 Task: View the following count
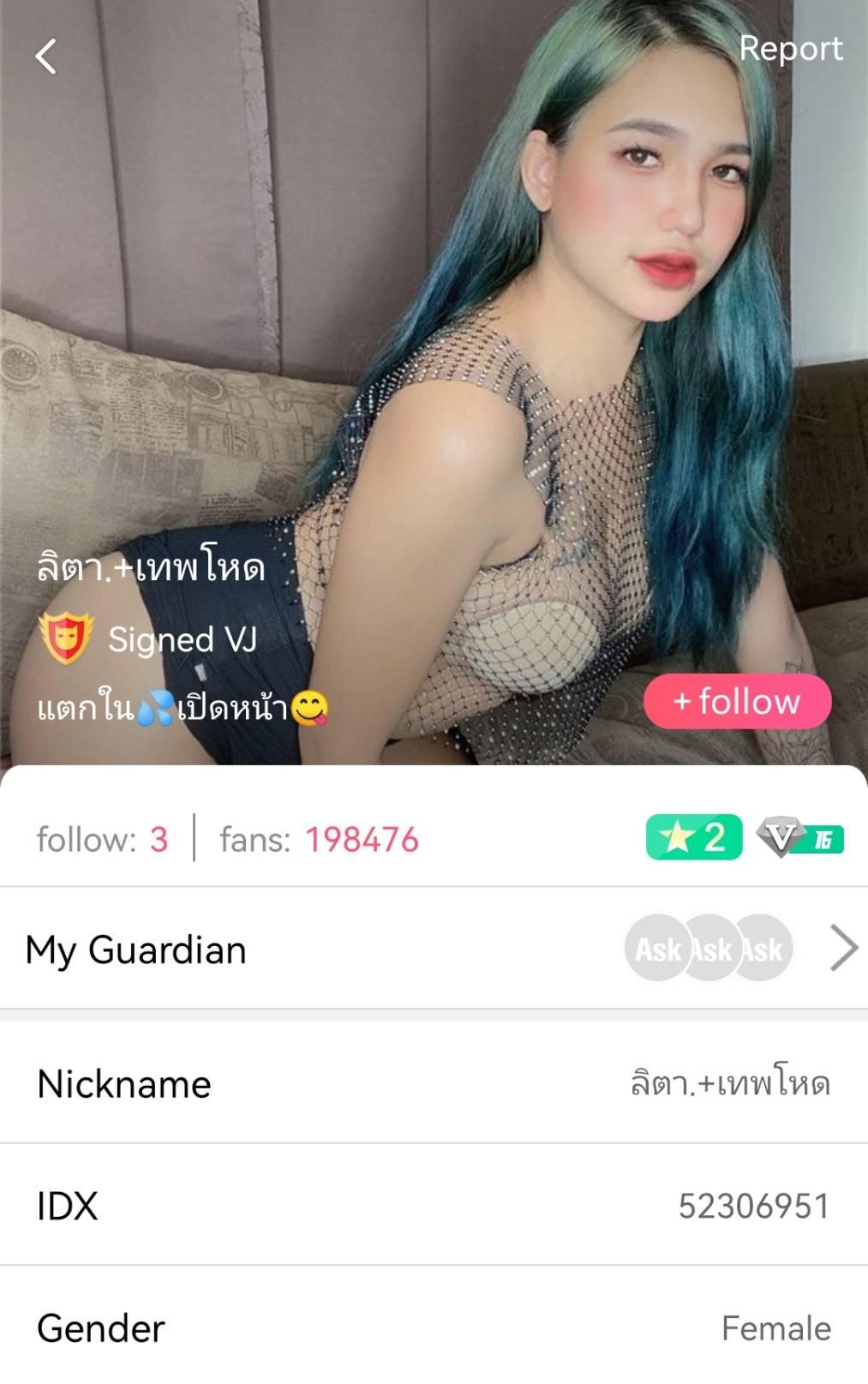[x=102, y=839]
